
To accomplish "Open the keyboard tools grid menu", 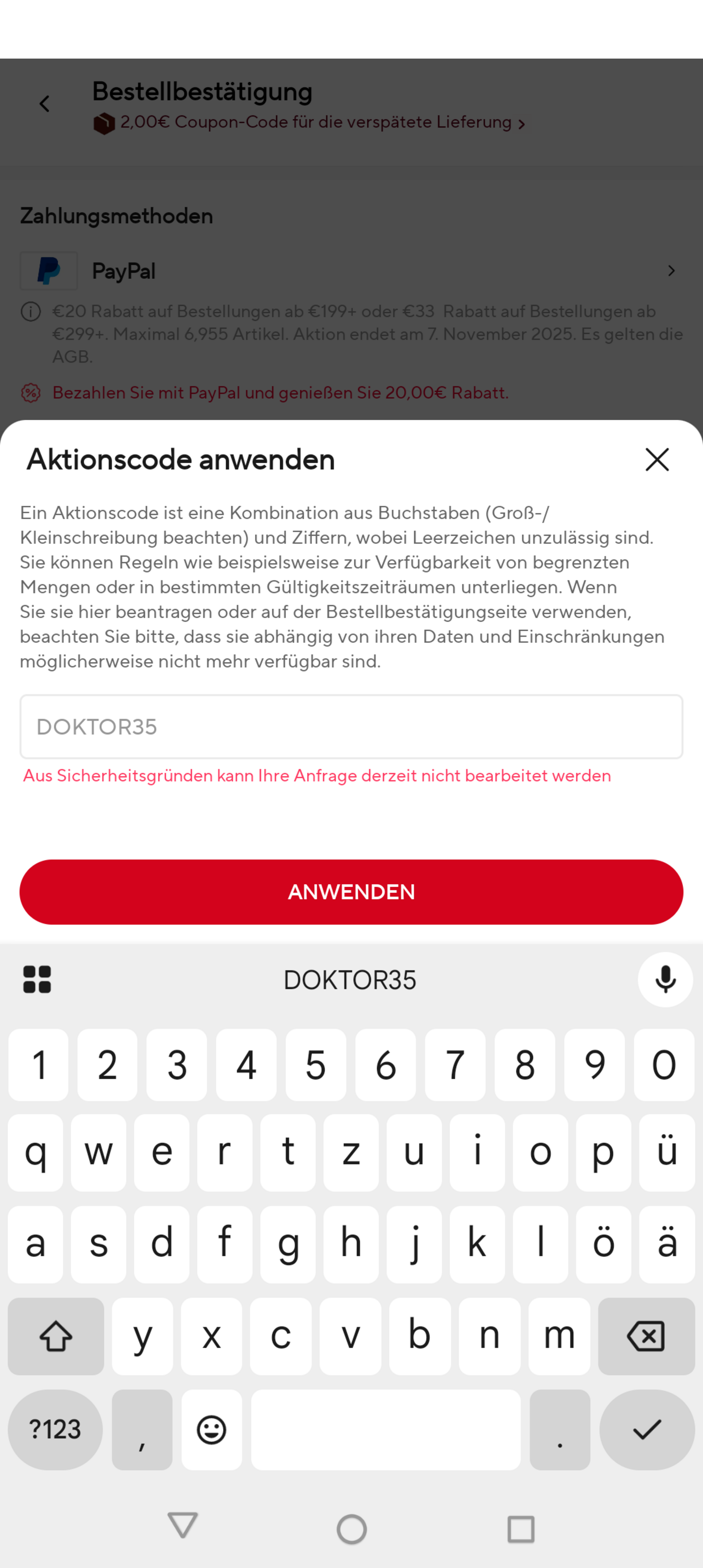I will (x=37, y=979).
